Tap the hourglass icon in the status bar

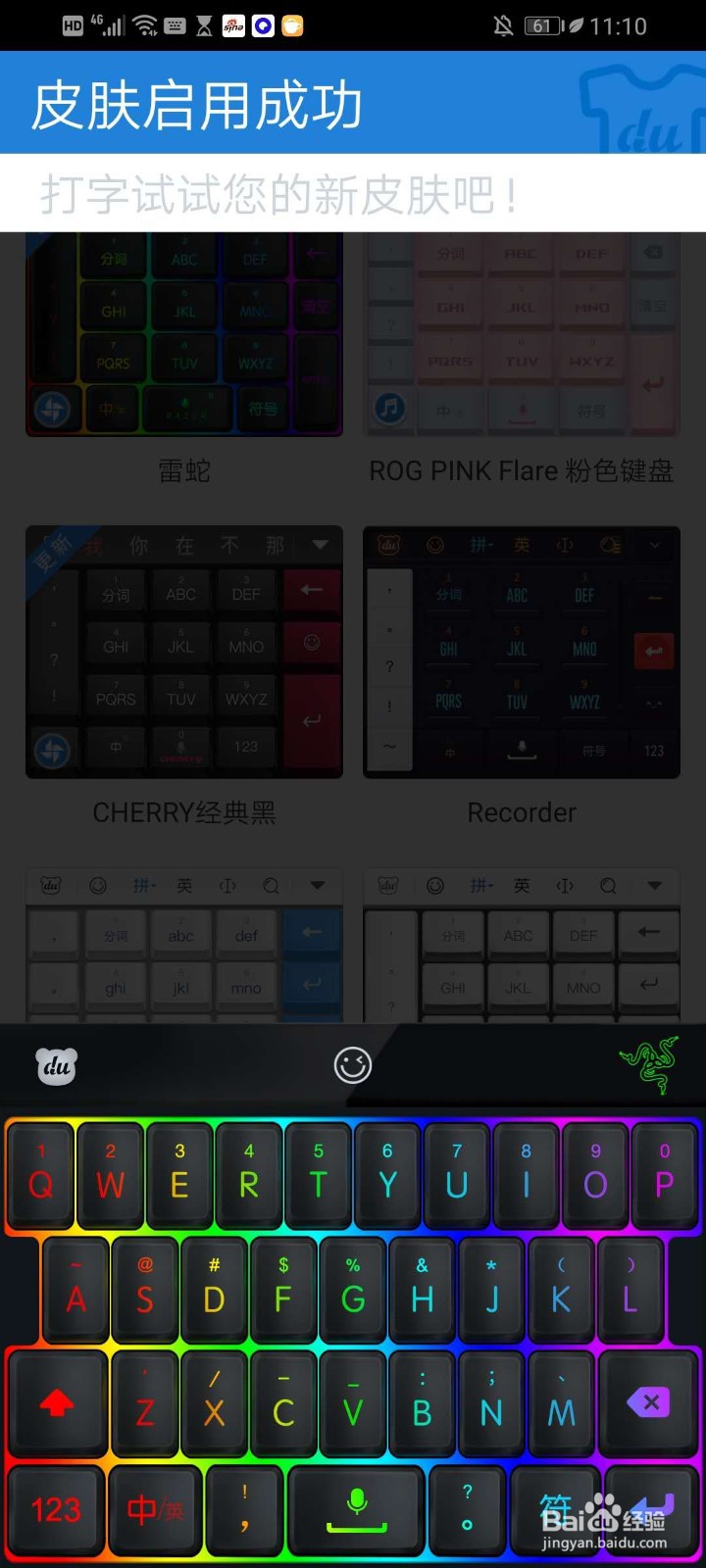pyautogui.click(x=204, y=25)
